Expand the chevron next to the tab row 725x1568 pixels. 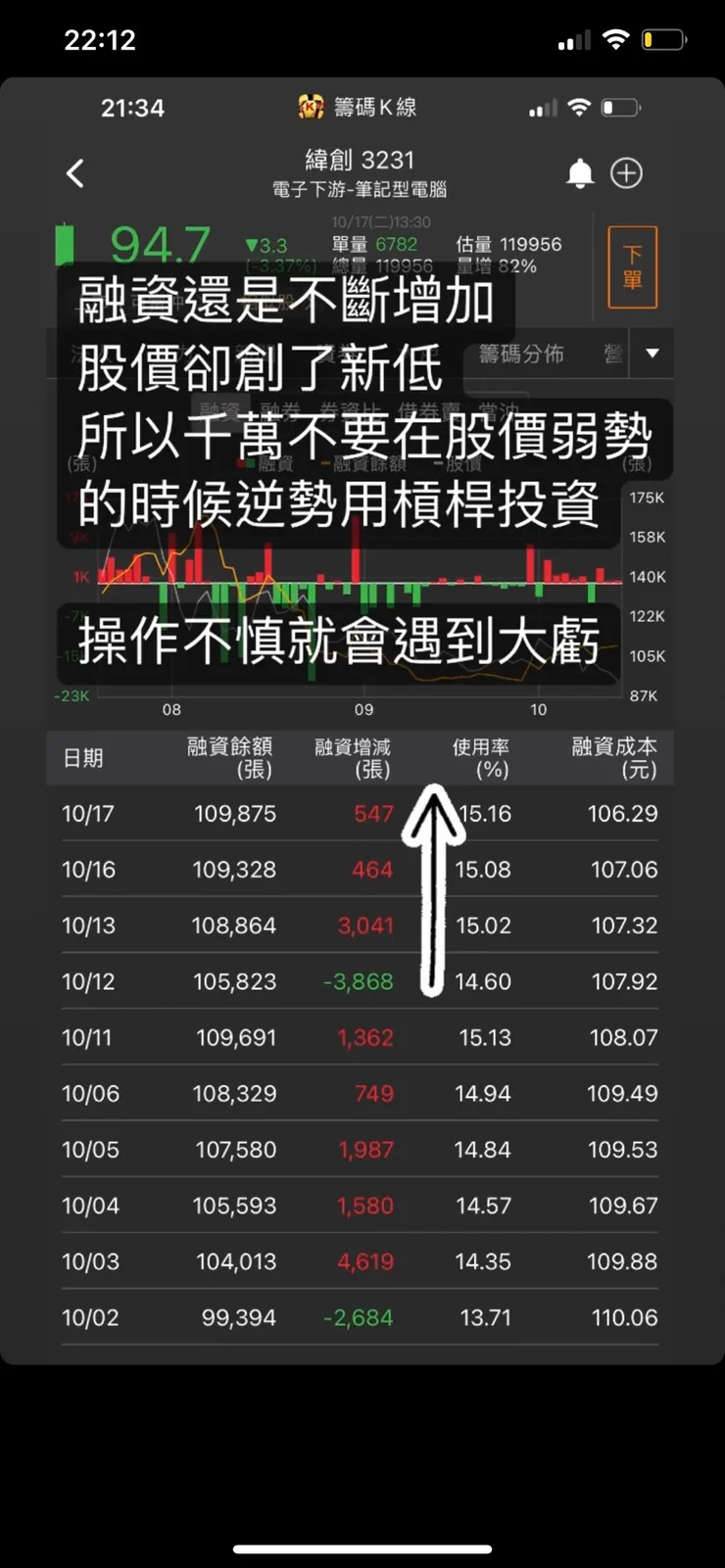pyautogui.click(x=652, y=353)
